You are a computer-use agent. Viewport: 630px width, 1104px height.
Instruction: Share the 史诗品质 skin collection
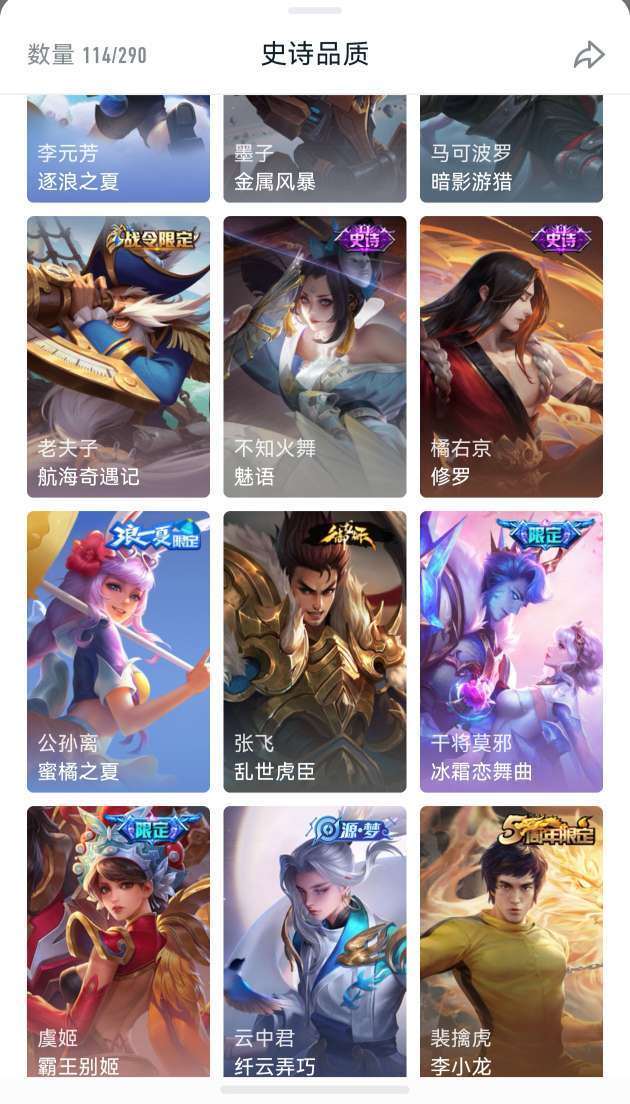tap(588, 55)
